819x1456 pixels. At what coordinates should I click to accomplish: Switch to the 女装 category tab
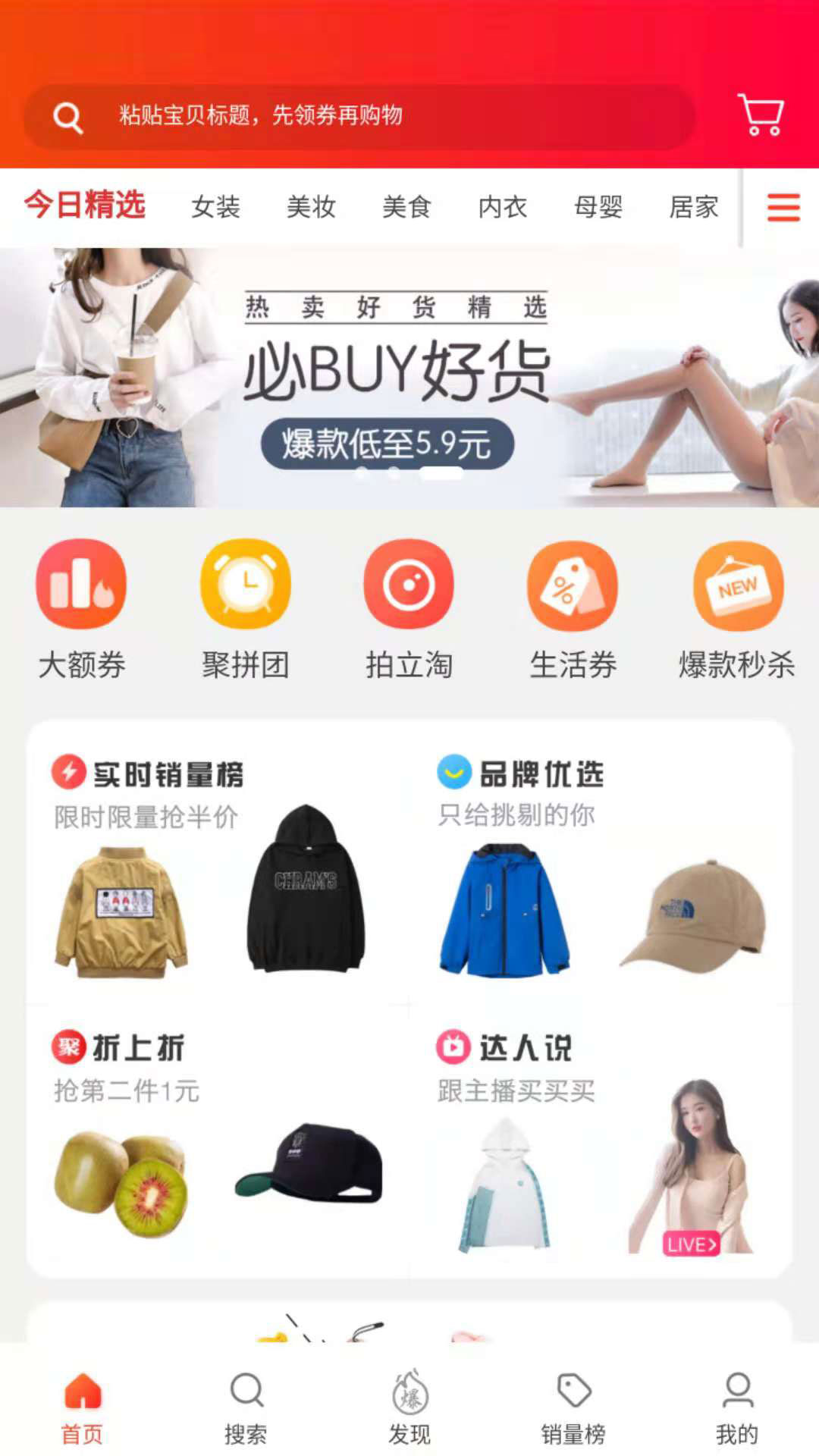(218, 207)
